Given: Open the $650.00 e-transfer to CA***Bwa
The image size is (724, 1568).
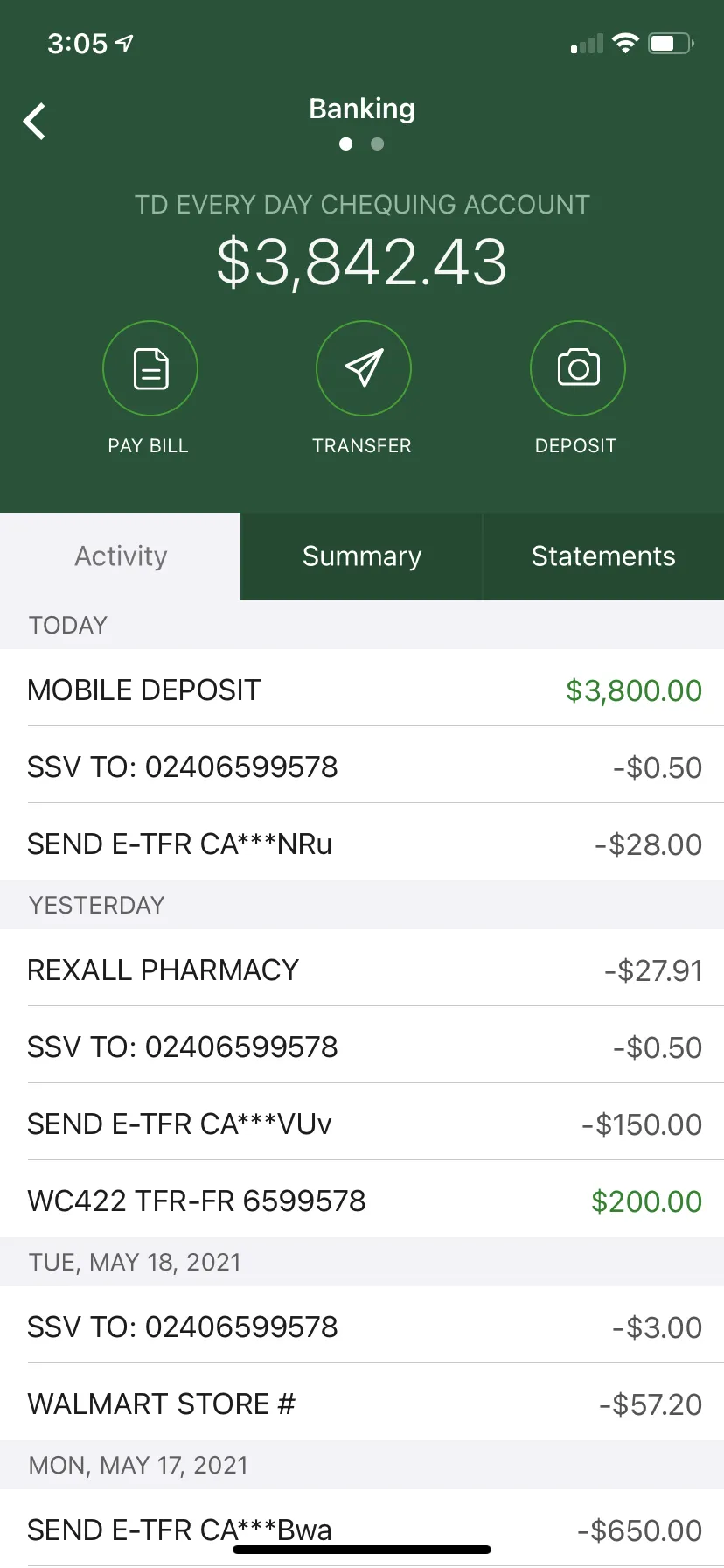Looking at the screenshot, I should pos(362,1529).
